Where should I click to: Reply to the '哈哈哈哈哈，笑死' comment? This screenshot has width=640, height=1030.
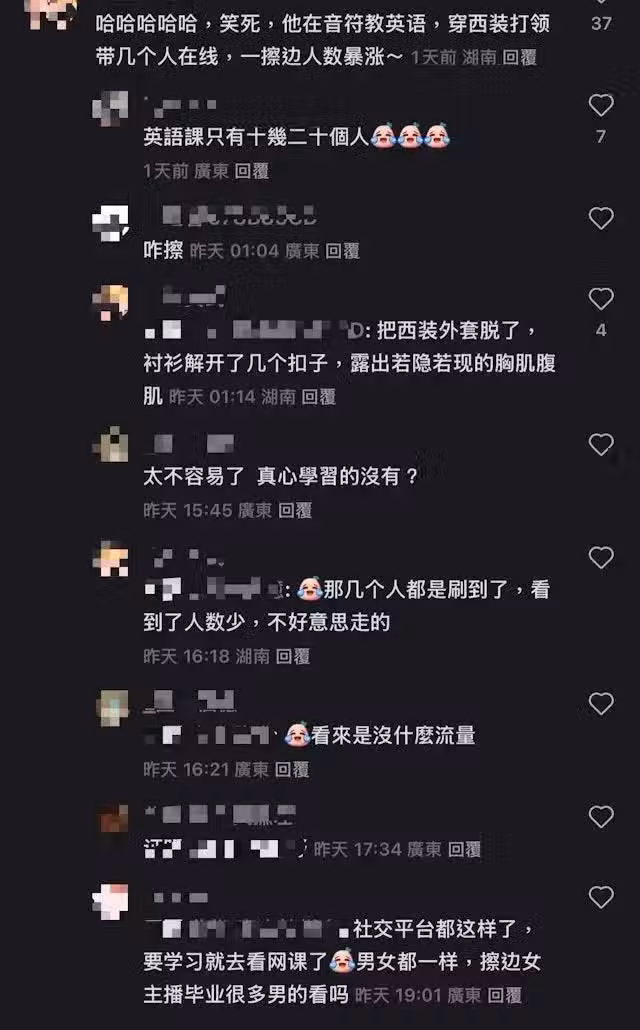[x=519, y=58]
